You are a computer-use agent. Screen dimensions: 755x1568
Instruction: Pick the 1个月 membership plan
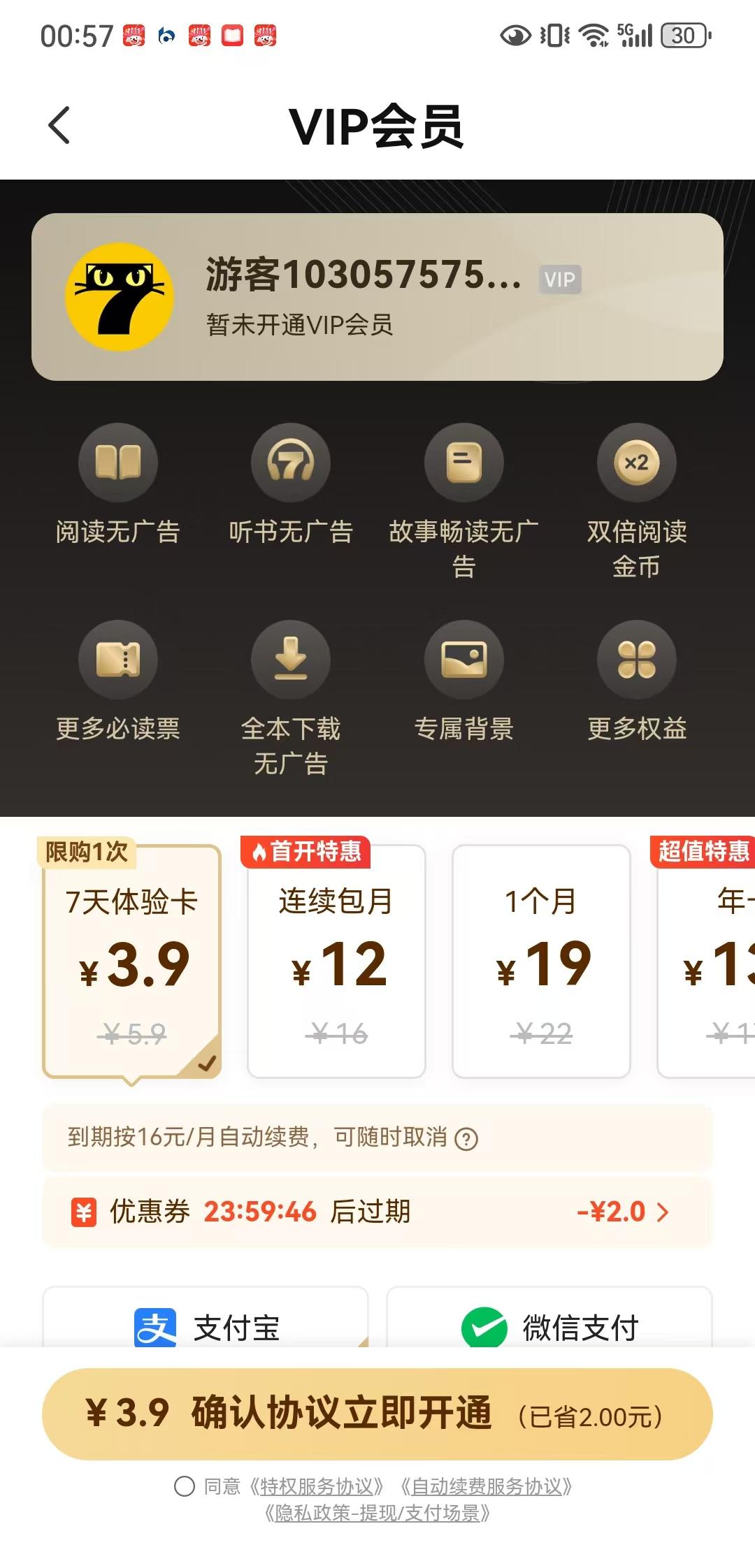click(541, 961)
